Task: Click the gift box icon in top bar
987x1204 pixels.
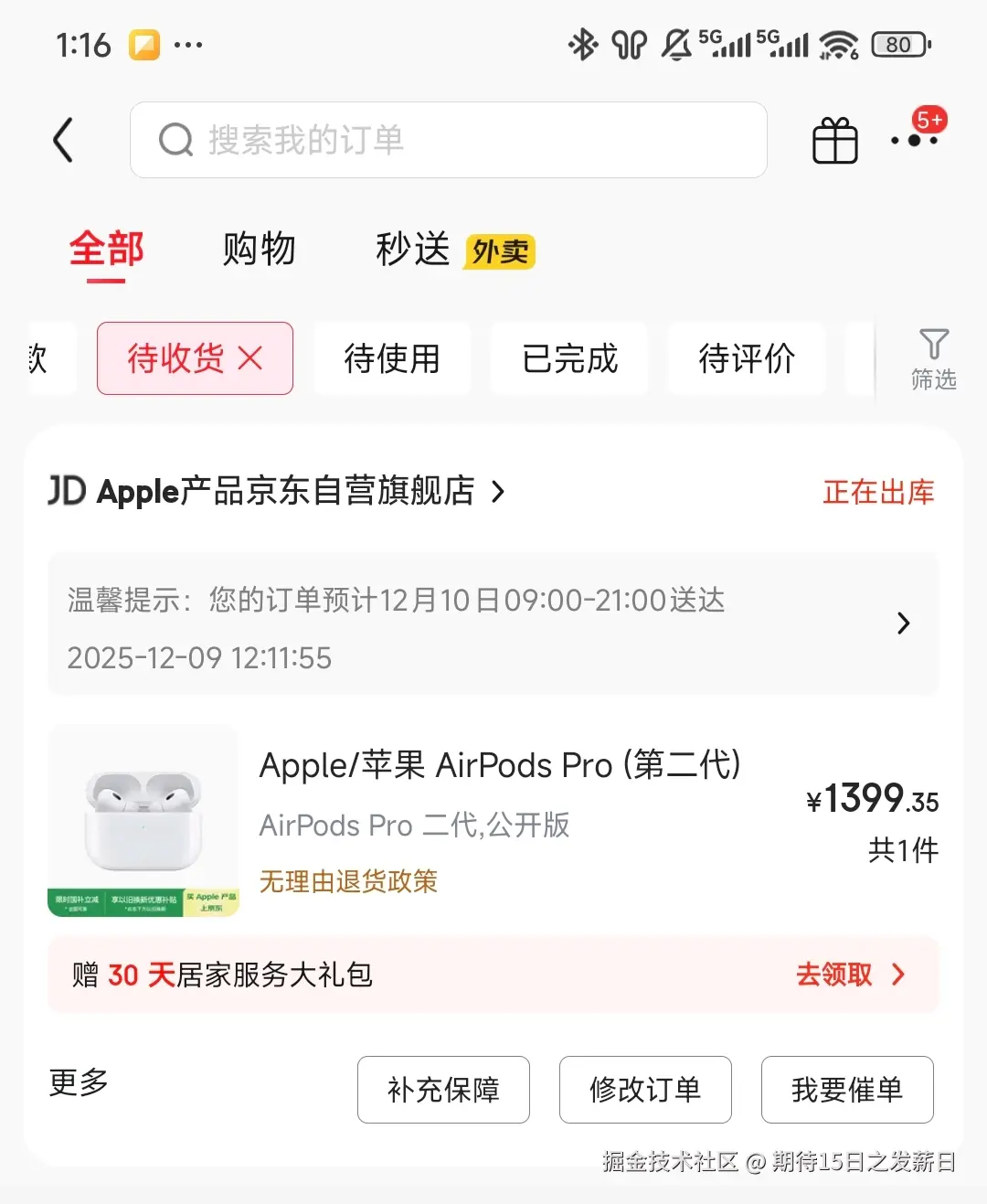Action: point(833,140)
